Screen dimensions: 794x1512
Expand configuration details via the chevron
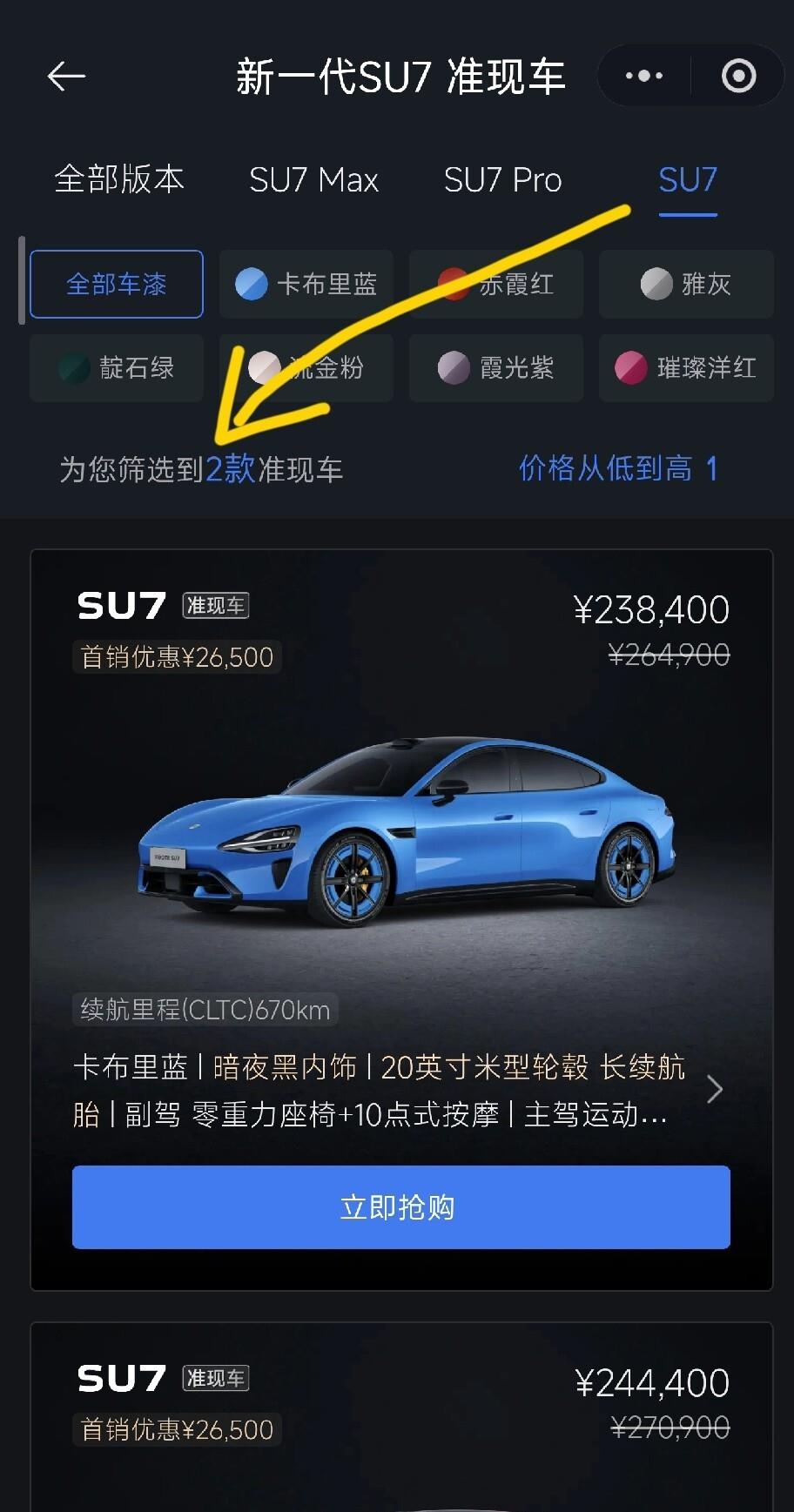pos(715,1089)
